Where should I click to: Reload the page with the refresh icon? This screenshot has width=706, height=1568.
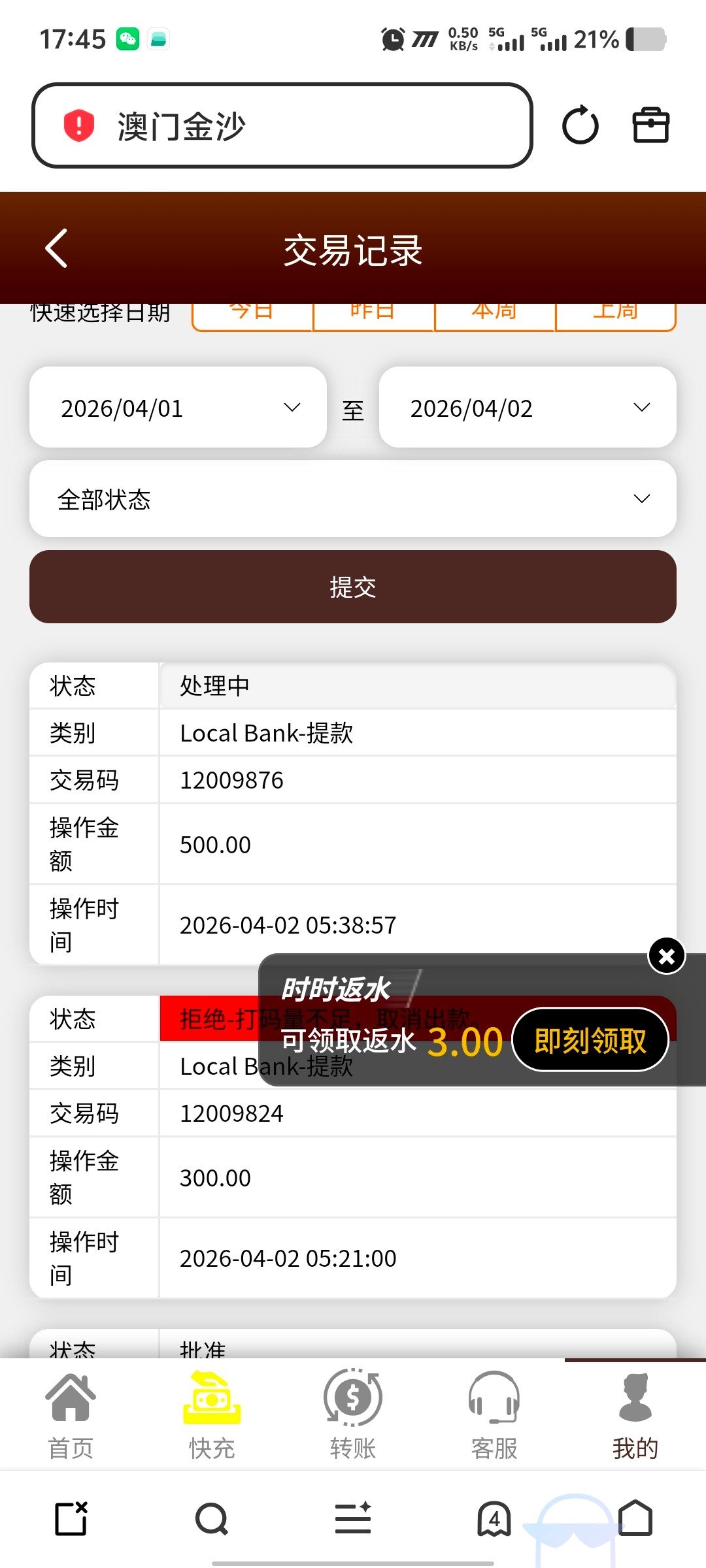[x=580, y=125]
